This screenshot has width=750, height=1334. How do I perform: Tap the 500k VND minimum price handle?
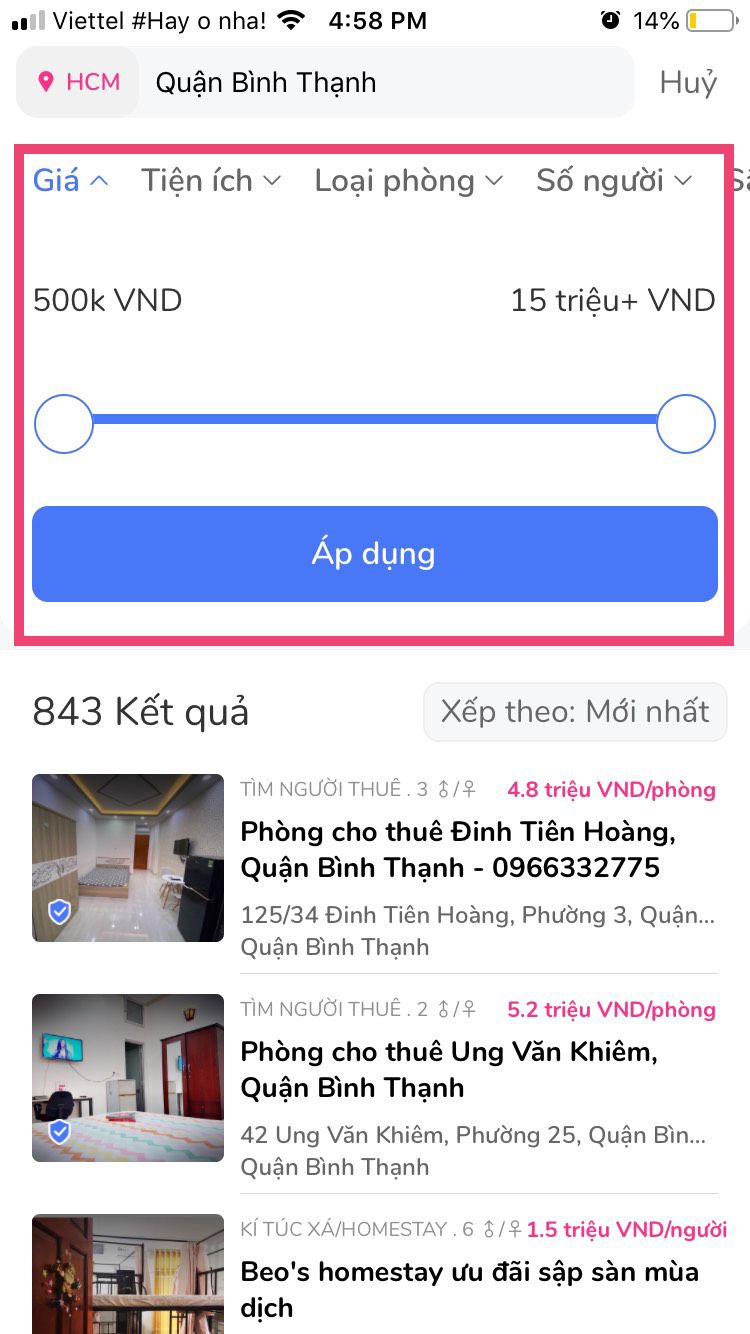pyautogui.click(x=64, y=424)
